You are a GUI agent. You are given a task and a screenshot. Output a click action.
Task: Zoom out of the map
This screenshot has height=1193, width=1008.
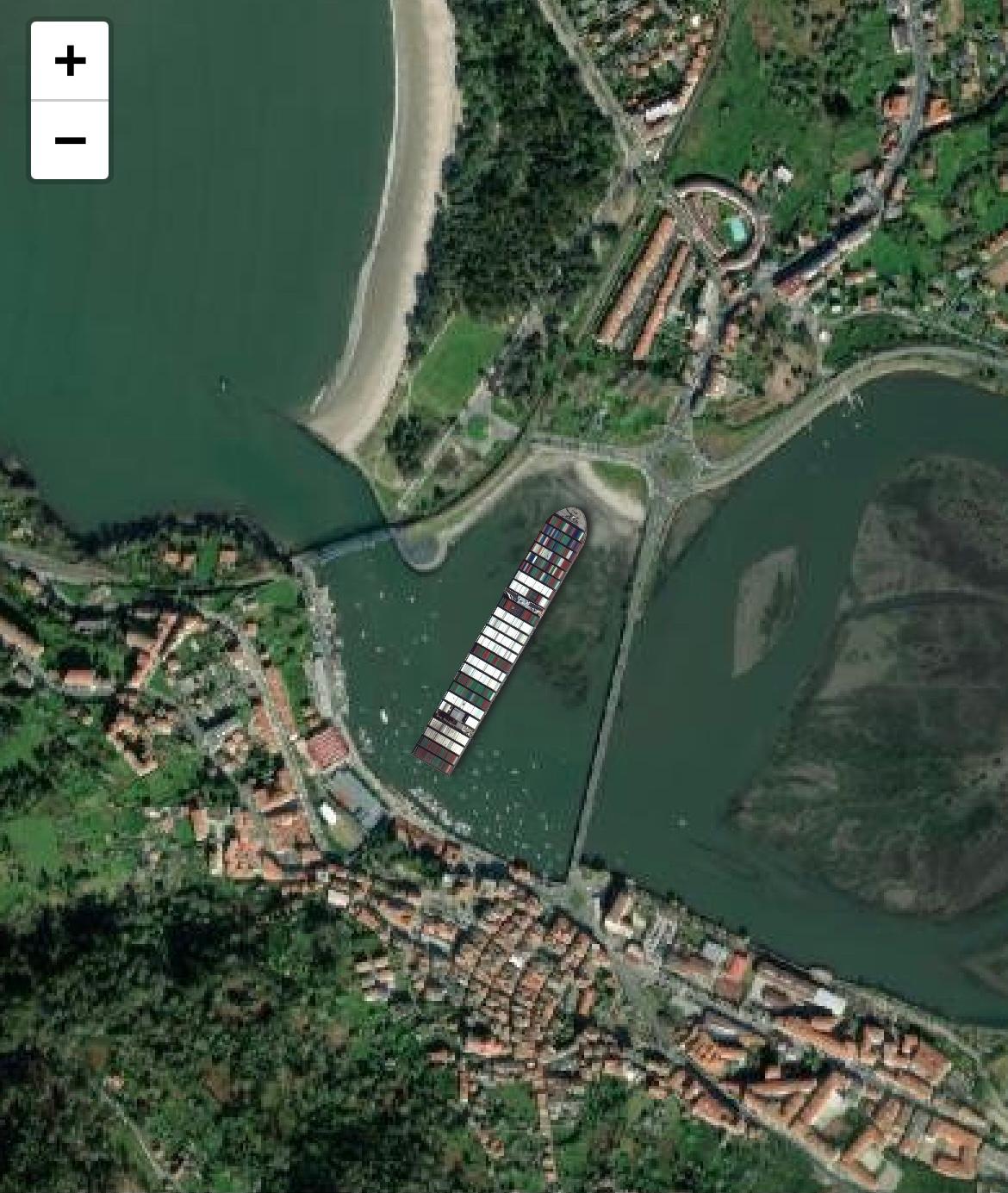click(70, 140)
